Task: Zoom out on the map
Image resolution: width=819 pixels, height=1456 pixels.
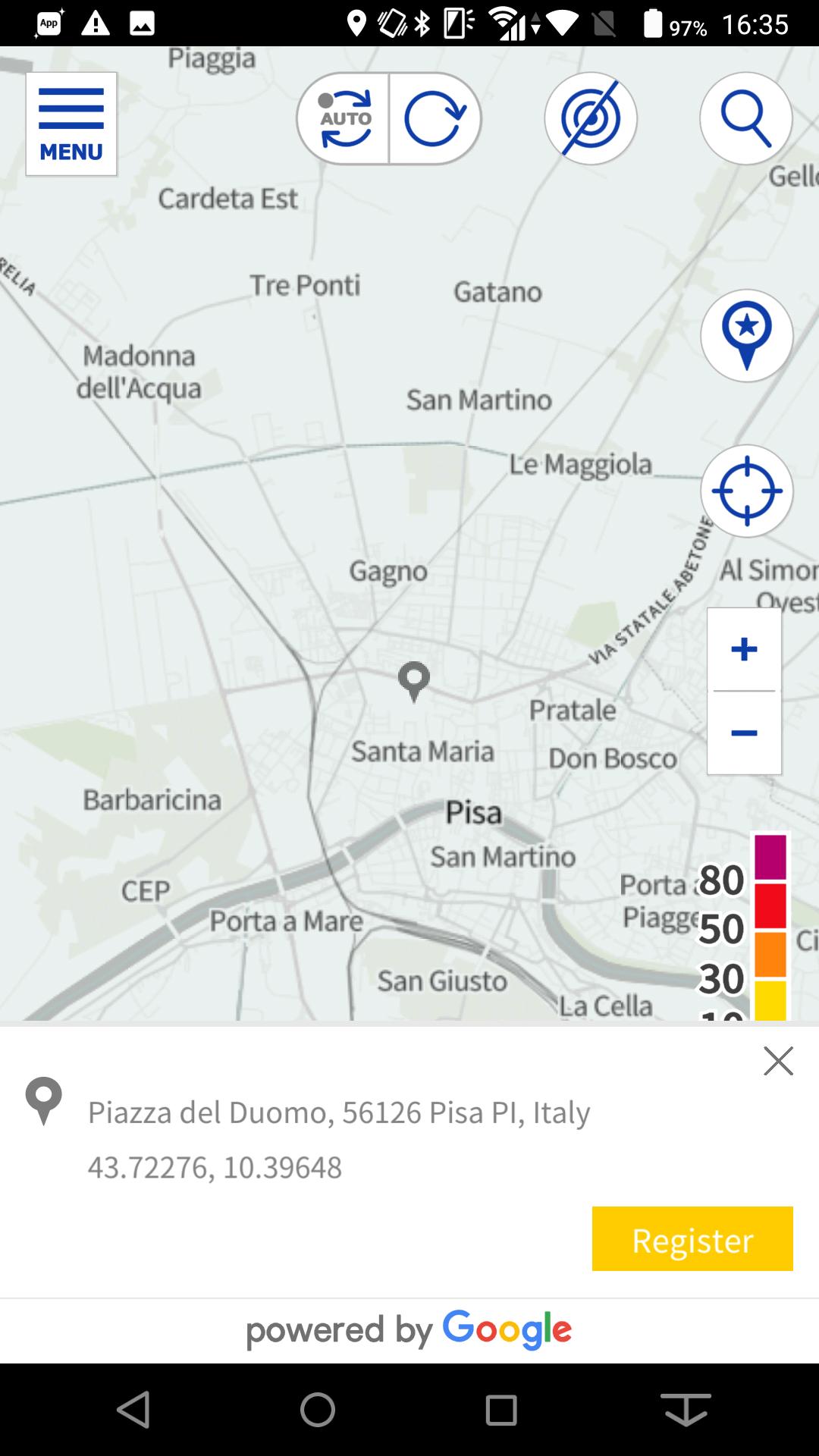Action: (744, 733)
